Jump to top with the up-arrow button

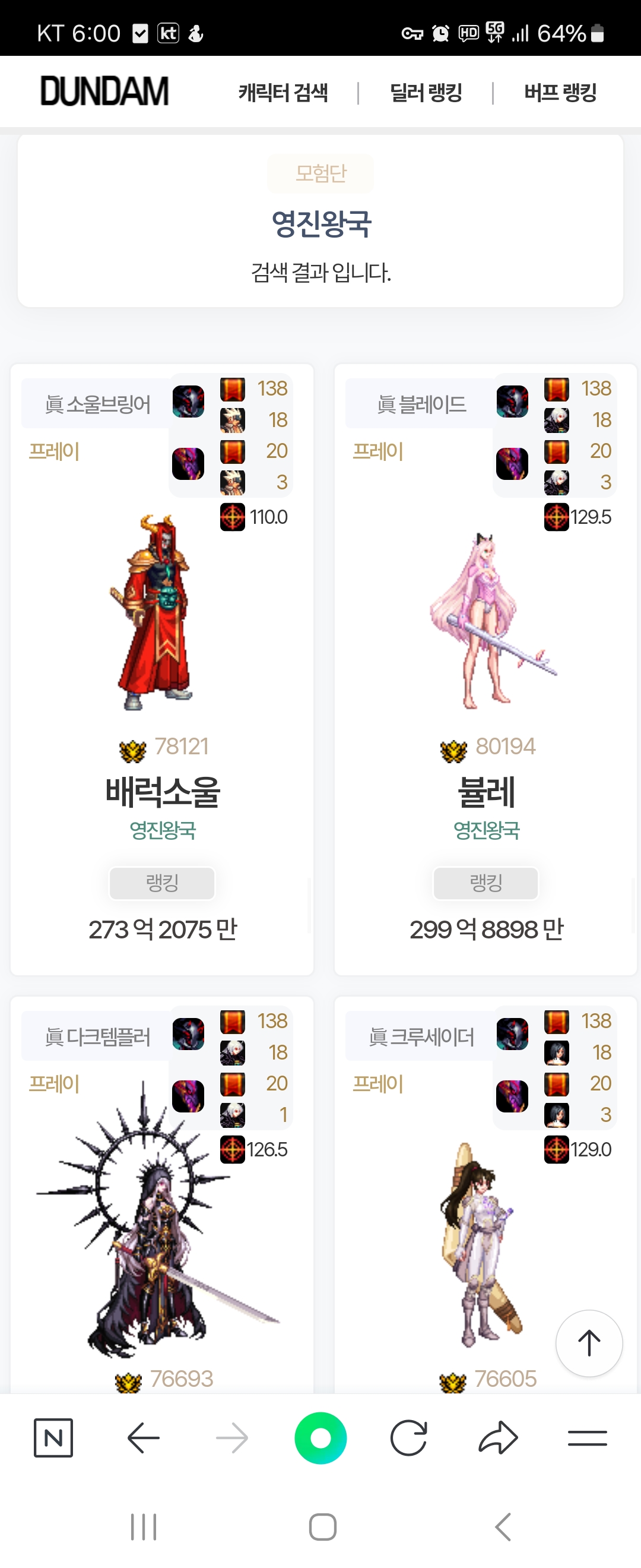pos(589,1343)
